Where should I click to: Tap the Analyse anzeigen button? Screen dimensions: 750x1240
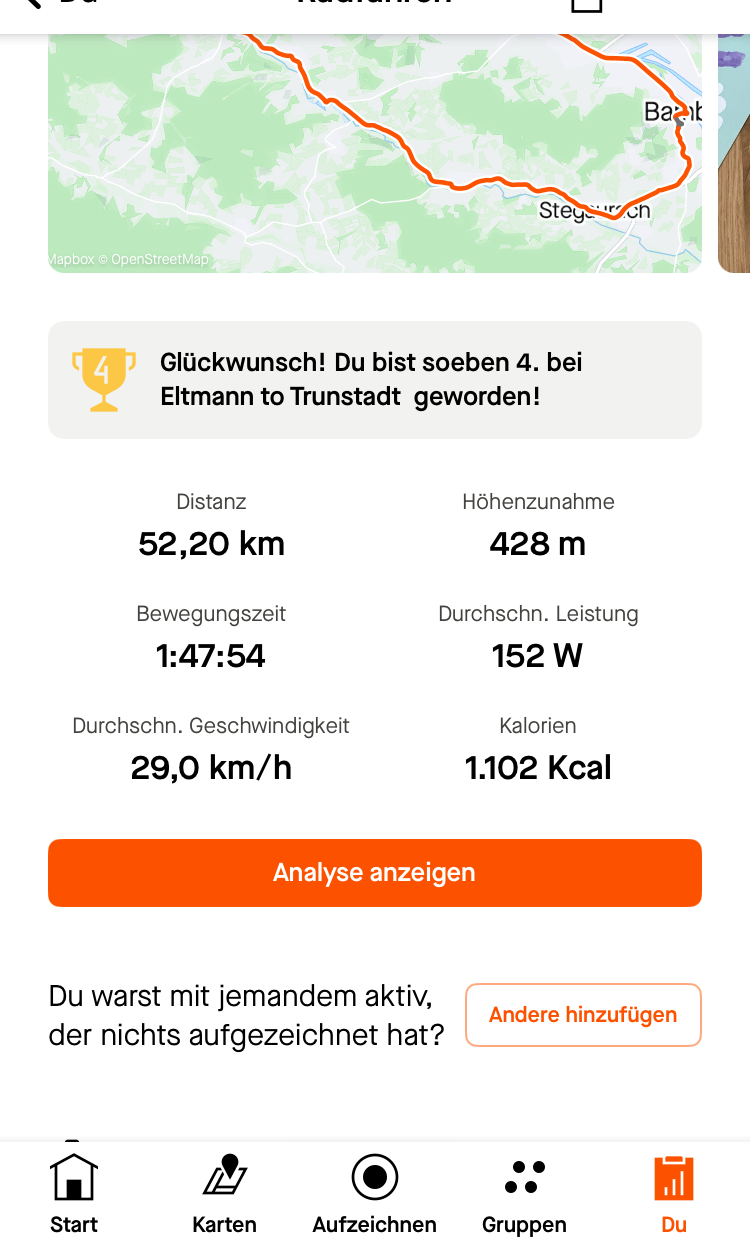click(x=375, y=873)
